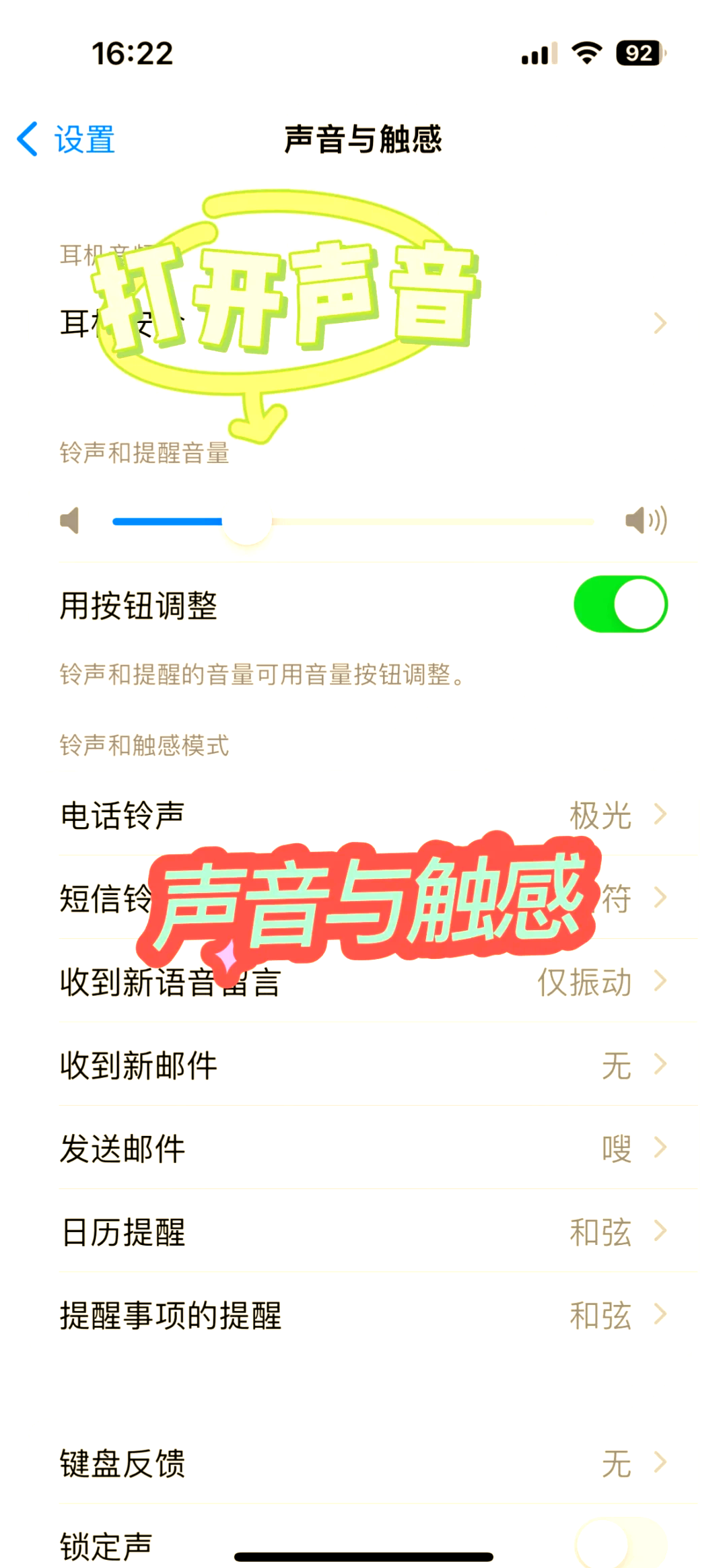This screenshot has height=1568, width=727.
Task: Expand 短信铃声 settings
Action: click(663, 897)
